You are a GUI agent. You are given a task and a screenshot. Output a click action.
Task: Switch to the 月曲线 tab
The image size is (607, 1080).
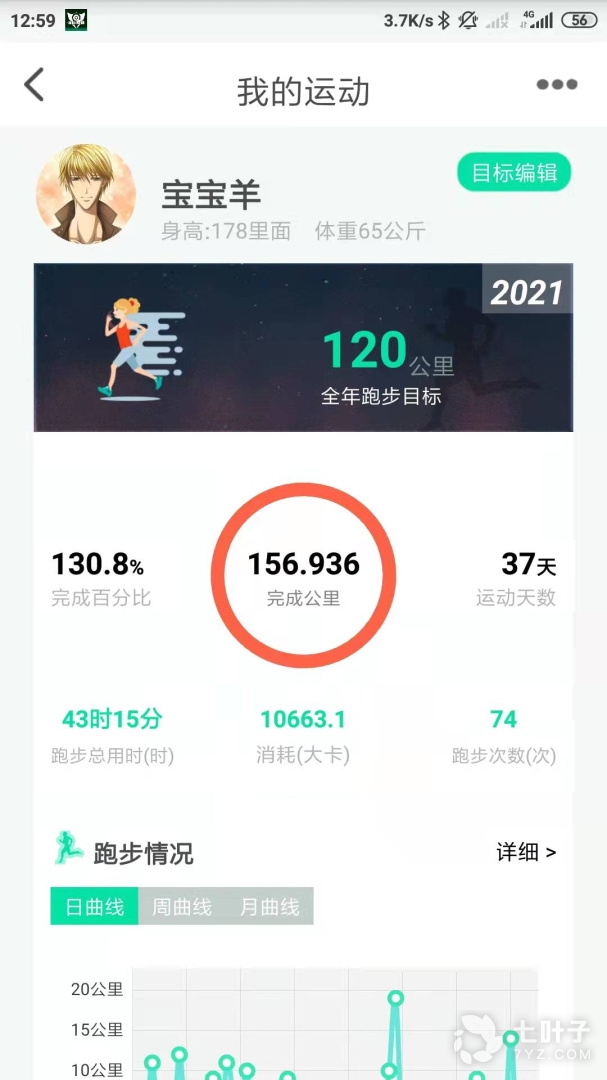click(x=270, y=907)
